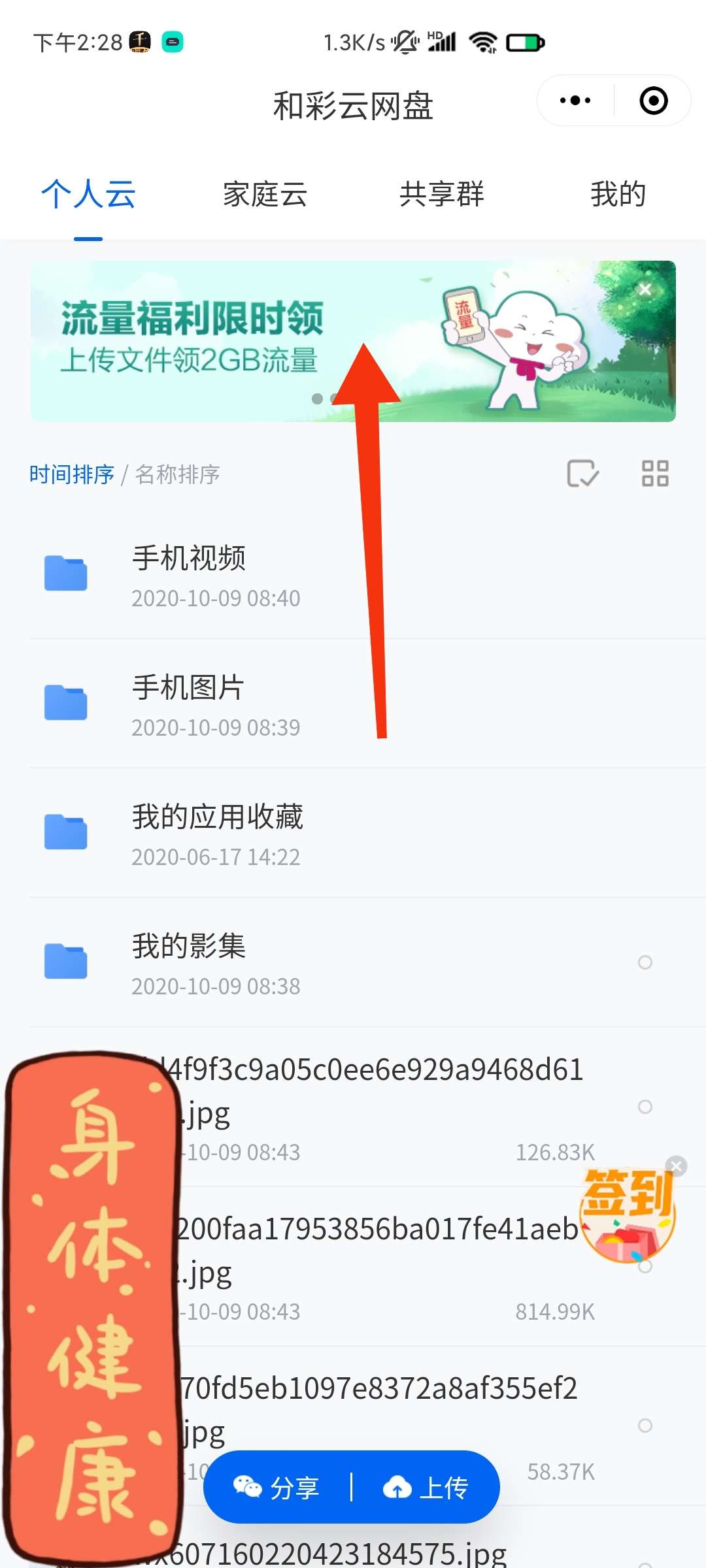706x1568 pixels.
Task: Switch to the 共享群 tab
Action: coord(441,195)
